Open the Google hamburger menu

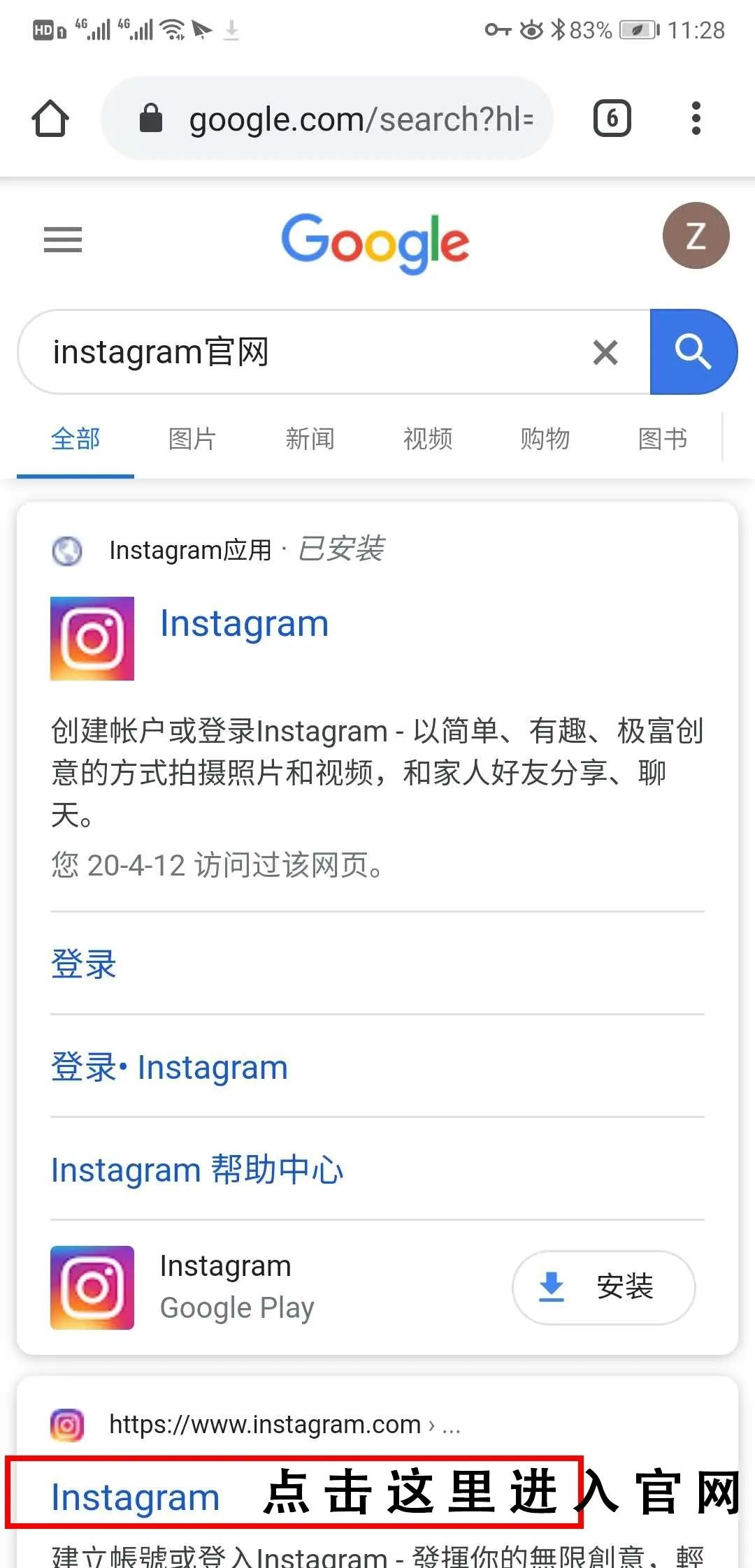[63, 240]
